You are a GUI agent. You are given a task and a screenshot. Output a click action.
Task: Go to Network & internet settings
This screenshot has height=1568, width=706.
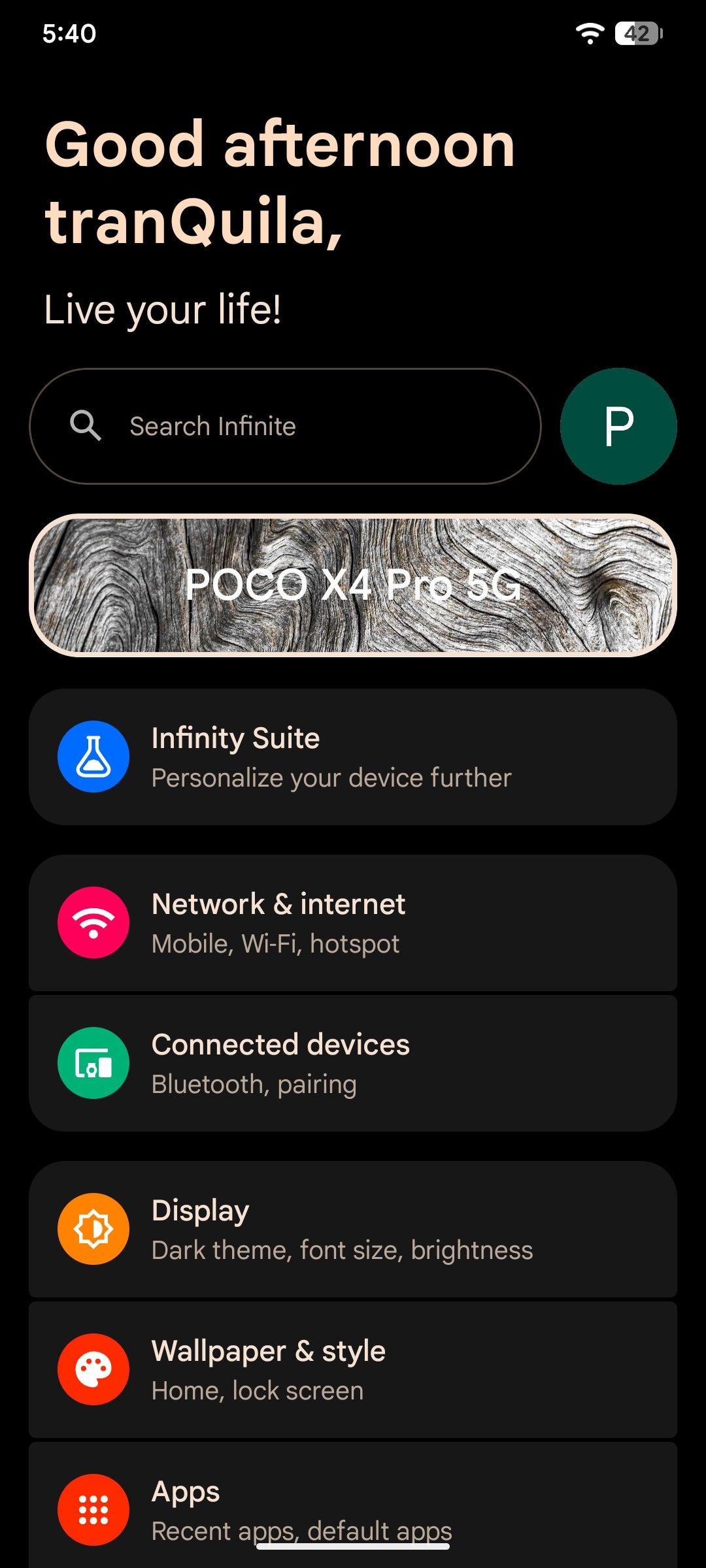click(353, 923)
